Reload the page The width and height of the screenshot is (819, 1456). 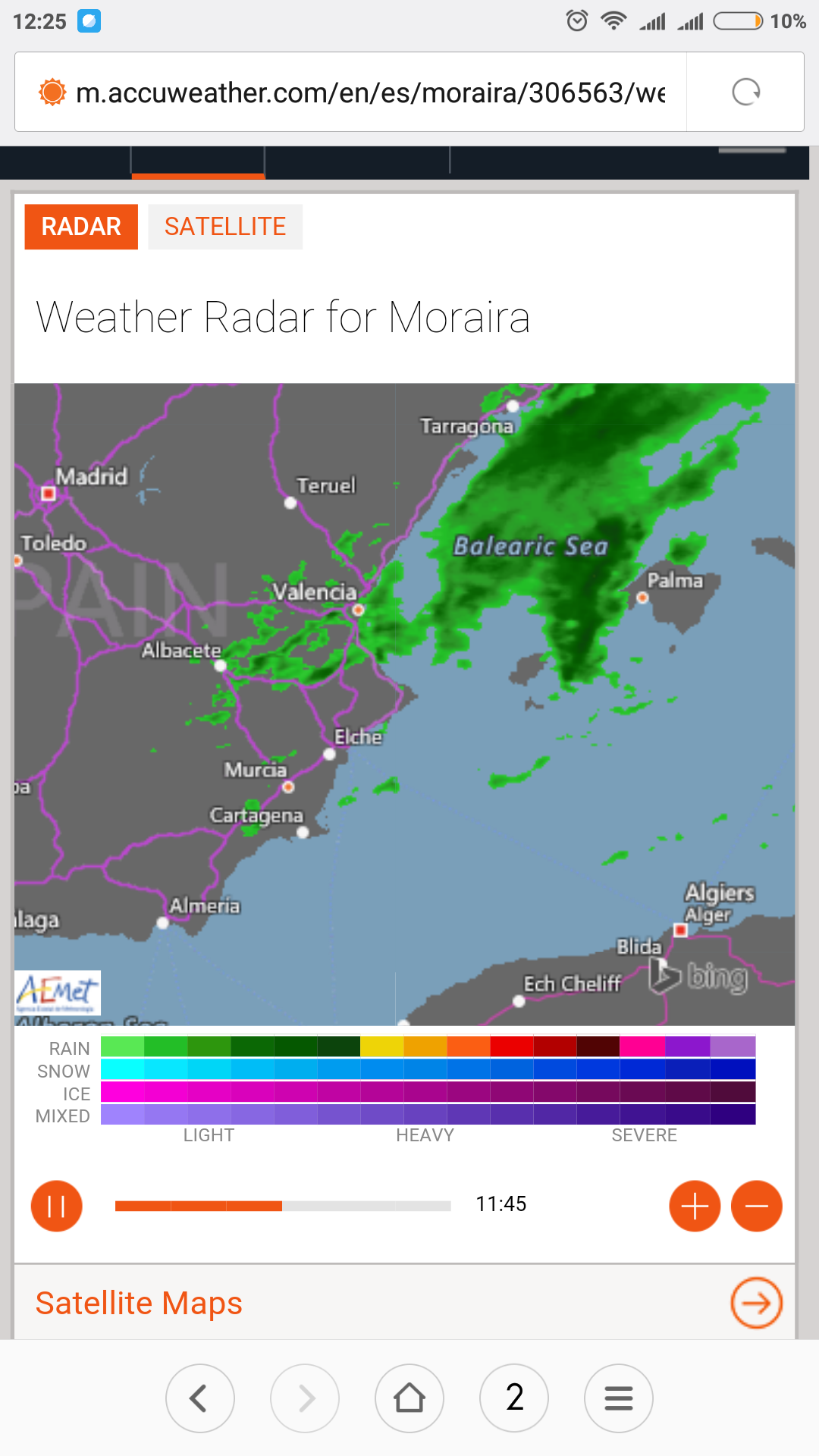coord(745,93)
